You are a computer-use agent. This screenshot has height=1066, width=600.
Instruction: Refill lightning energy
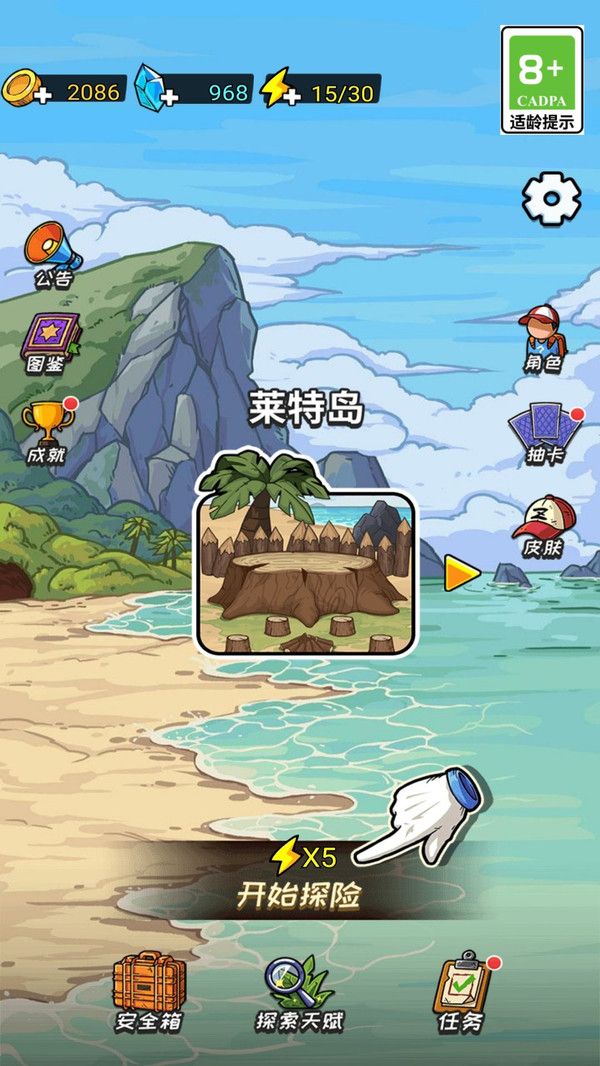point(291,96)
